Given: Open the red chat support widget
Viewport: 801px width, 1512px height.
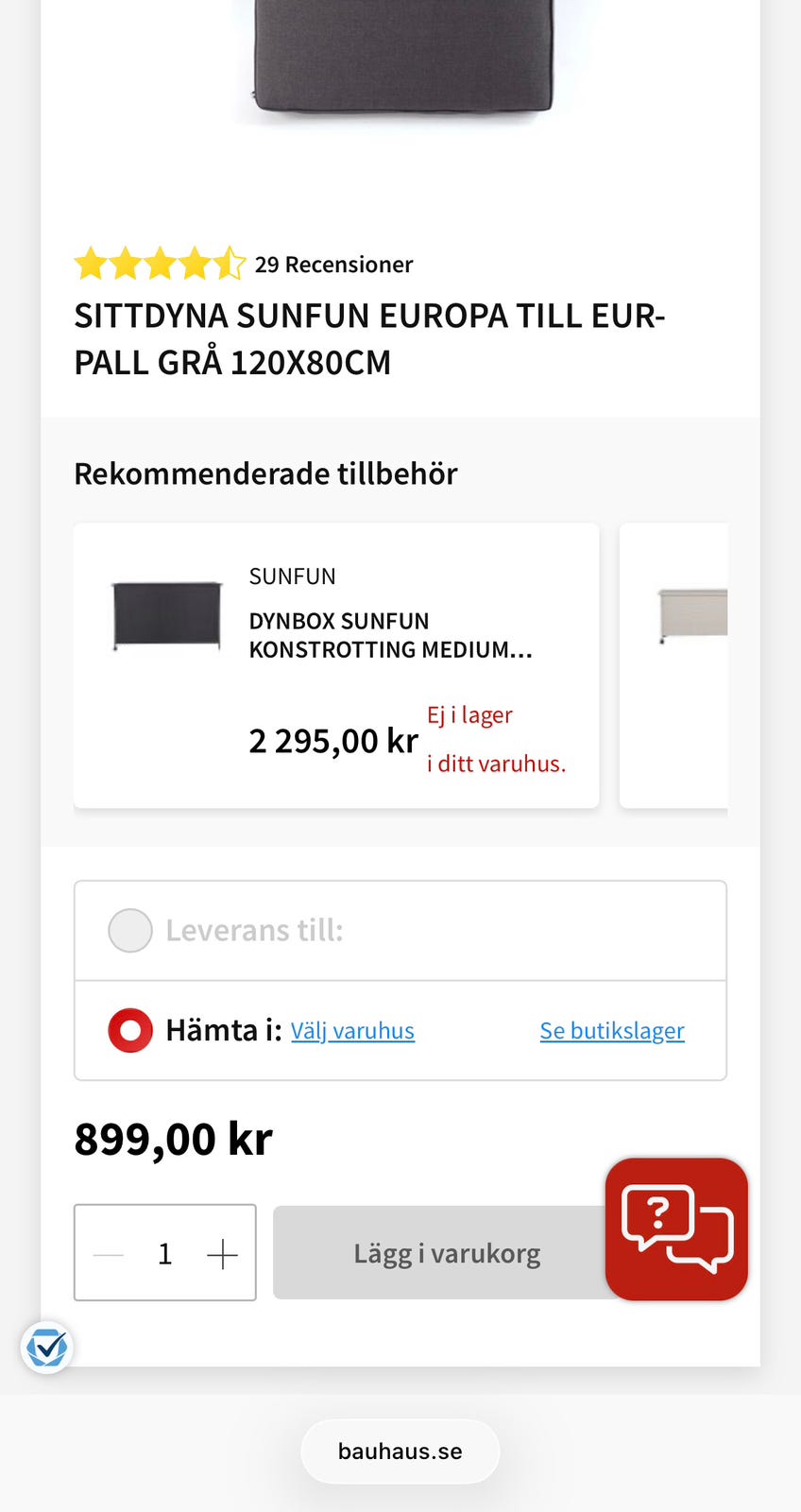Looking at the screenshot, I should 676,1228.
